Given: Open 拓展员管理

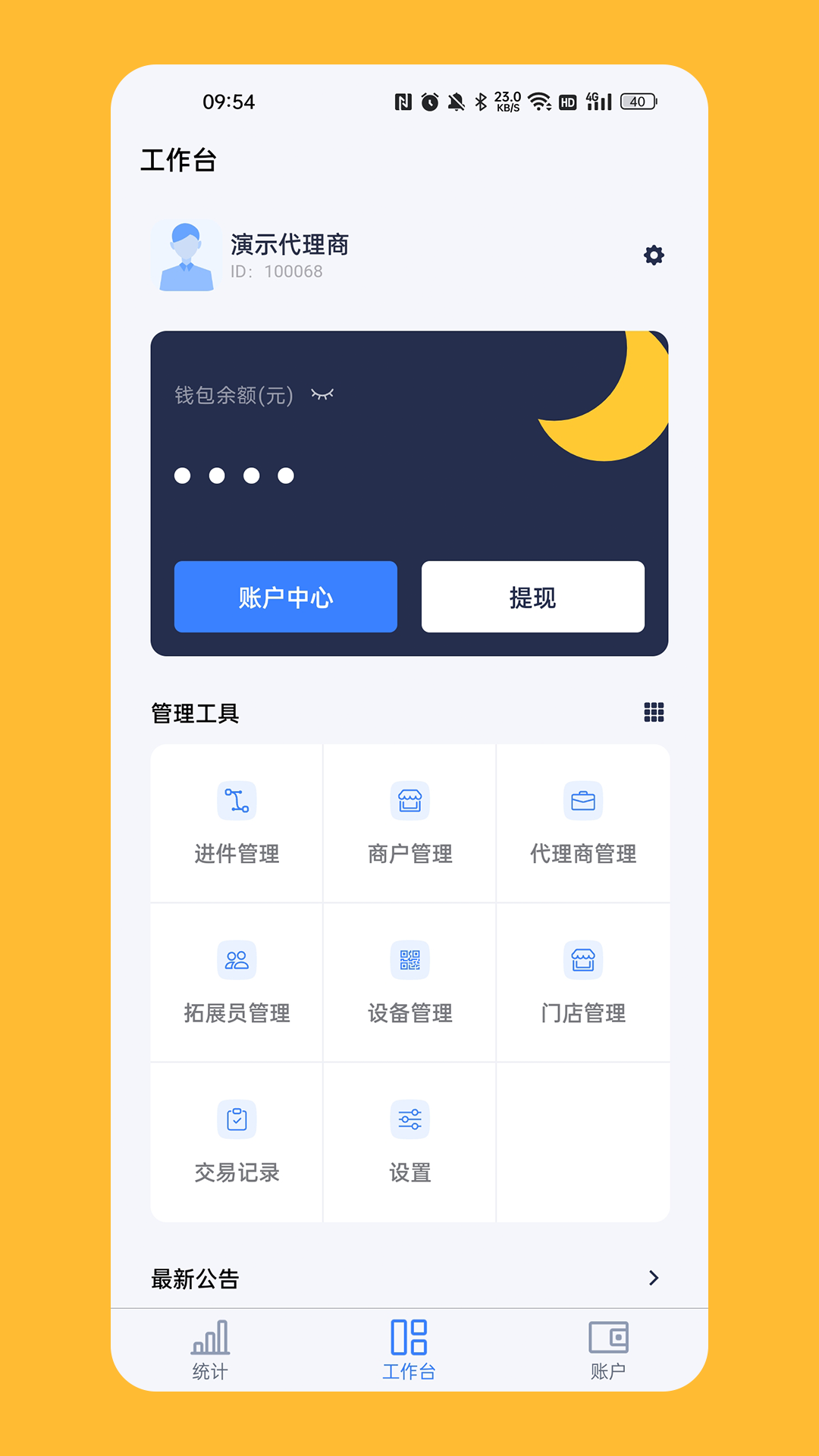Looking at the screenshot, I should click(x=237, y=983).
